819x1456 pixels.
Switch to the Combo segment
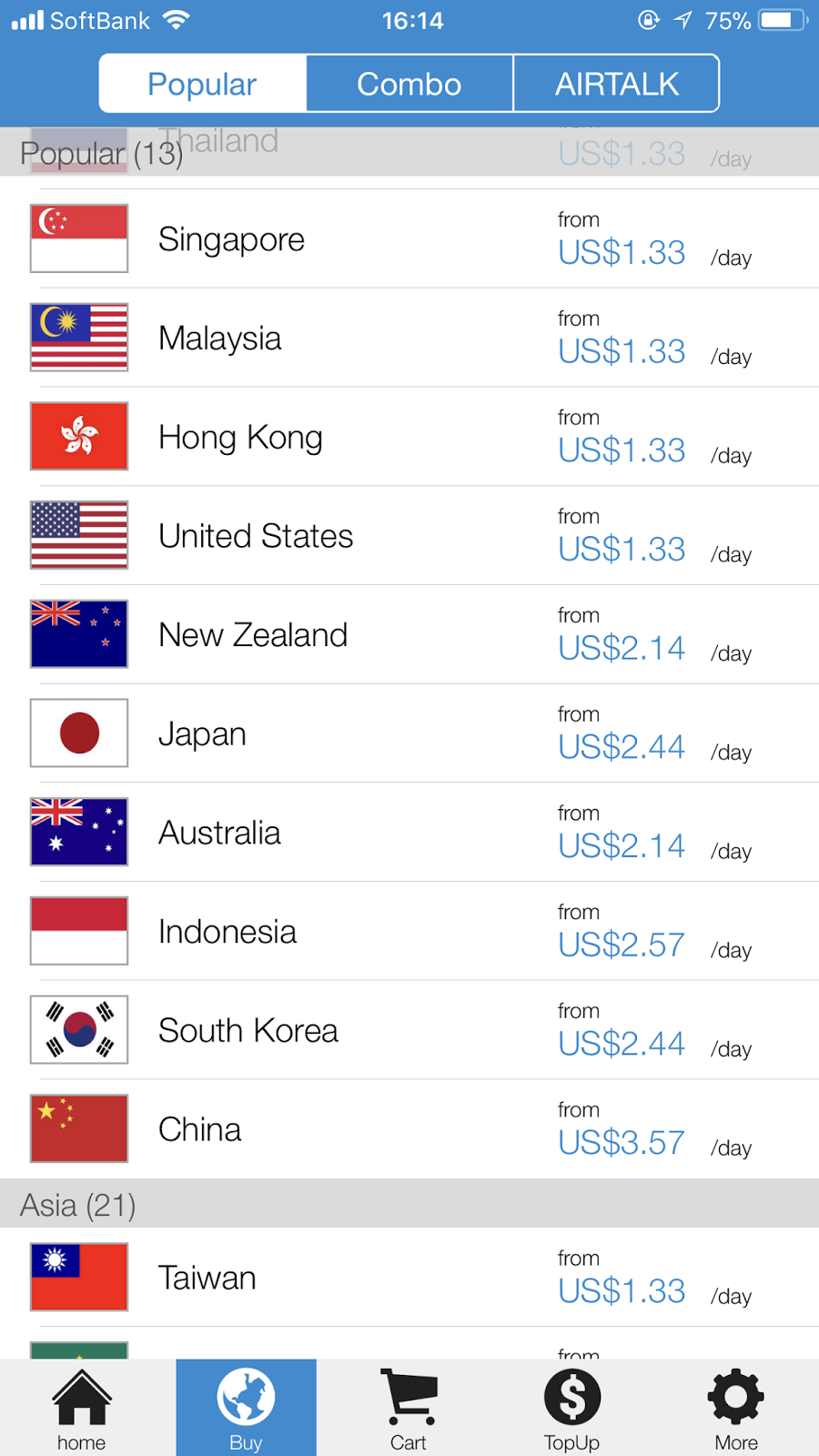(409, 84)
